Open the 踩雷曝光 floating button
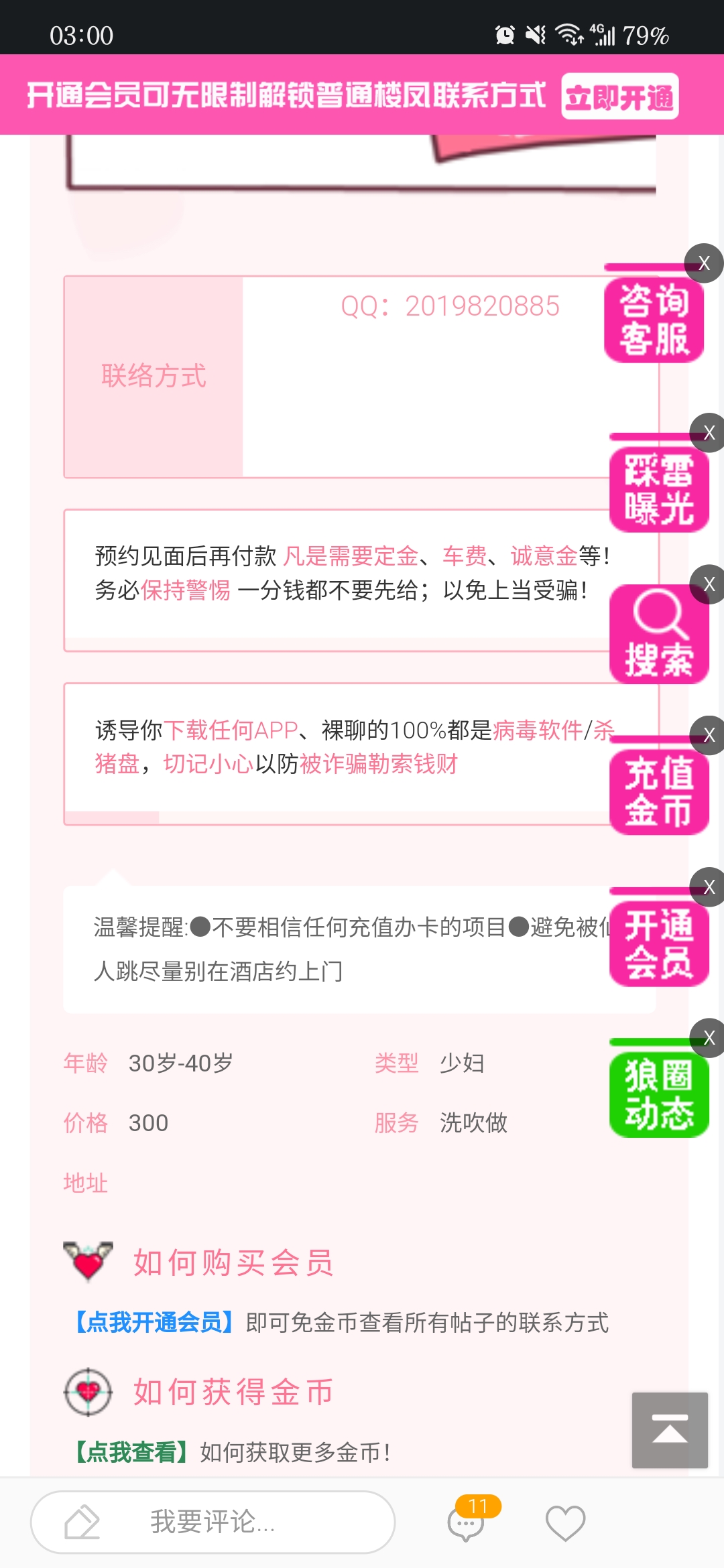Image resolution: width=724 pixels, height=1568 pixels. click(658, 490)
